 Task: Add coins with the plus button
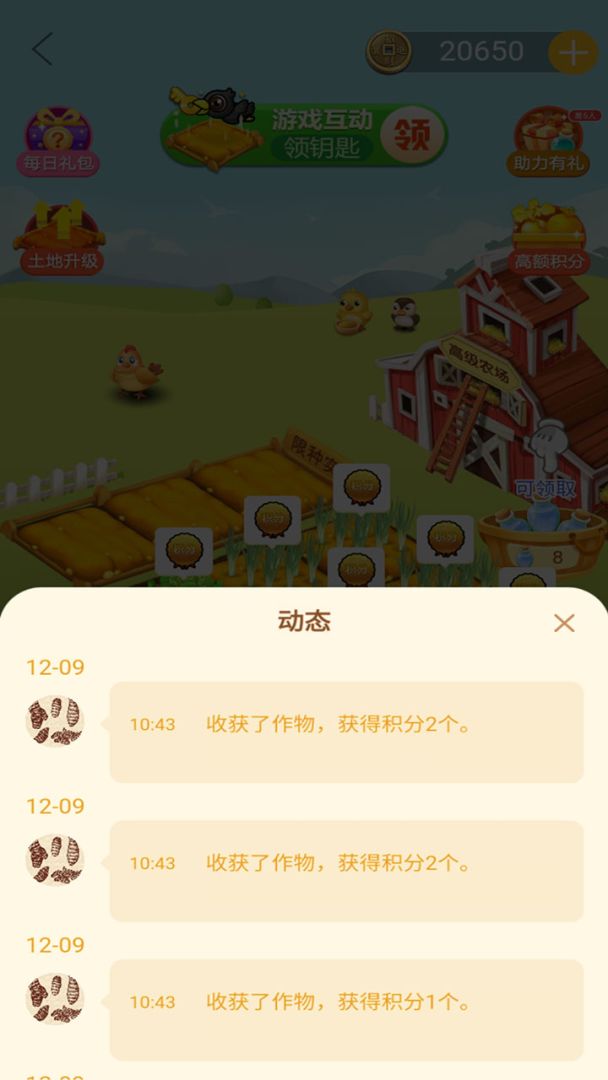click(573, 52)
